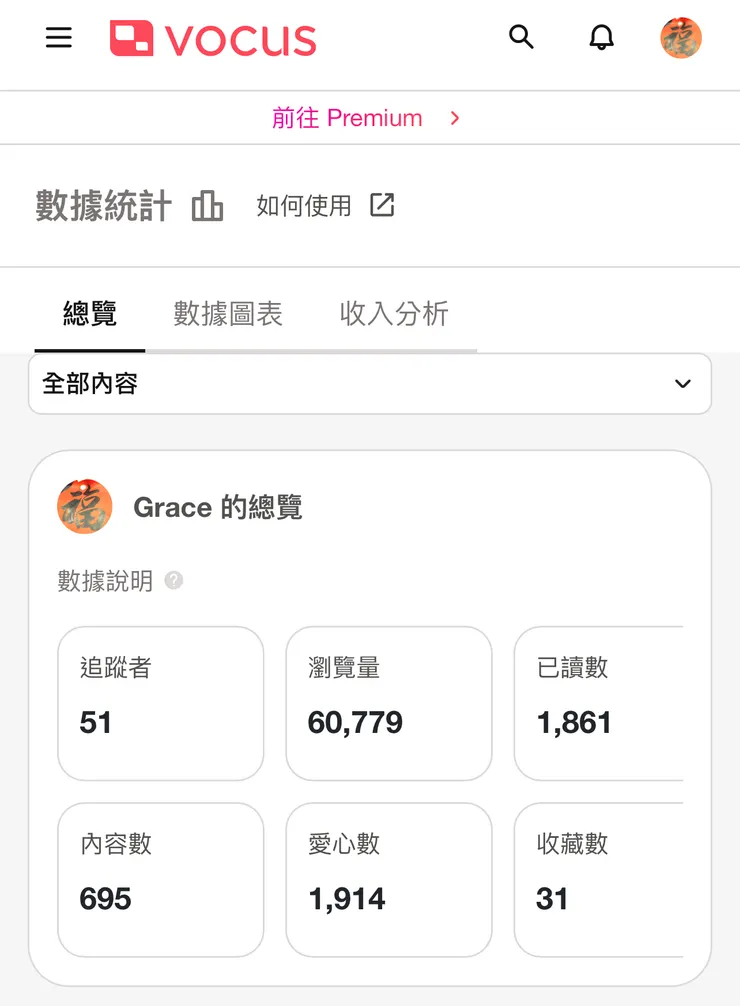Click the vocus logo to go home
This screenshot has height=1006, width=740.
pyautogui.click(x=213, y=38)
